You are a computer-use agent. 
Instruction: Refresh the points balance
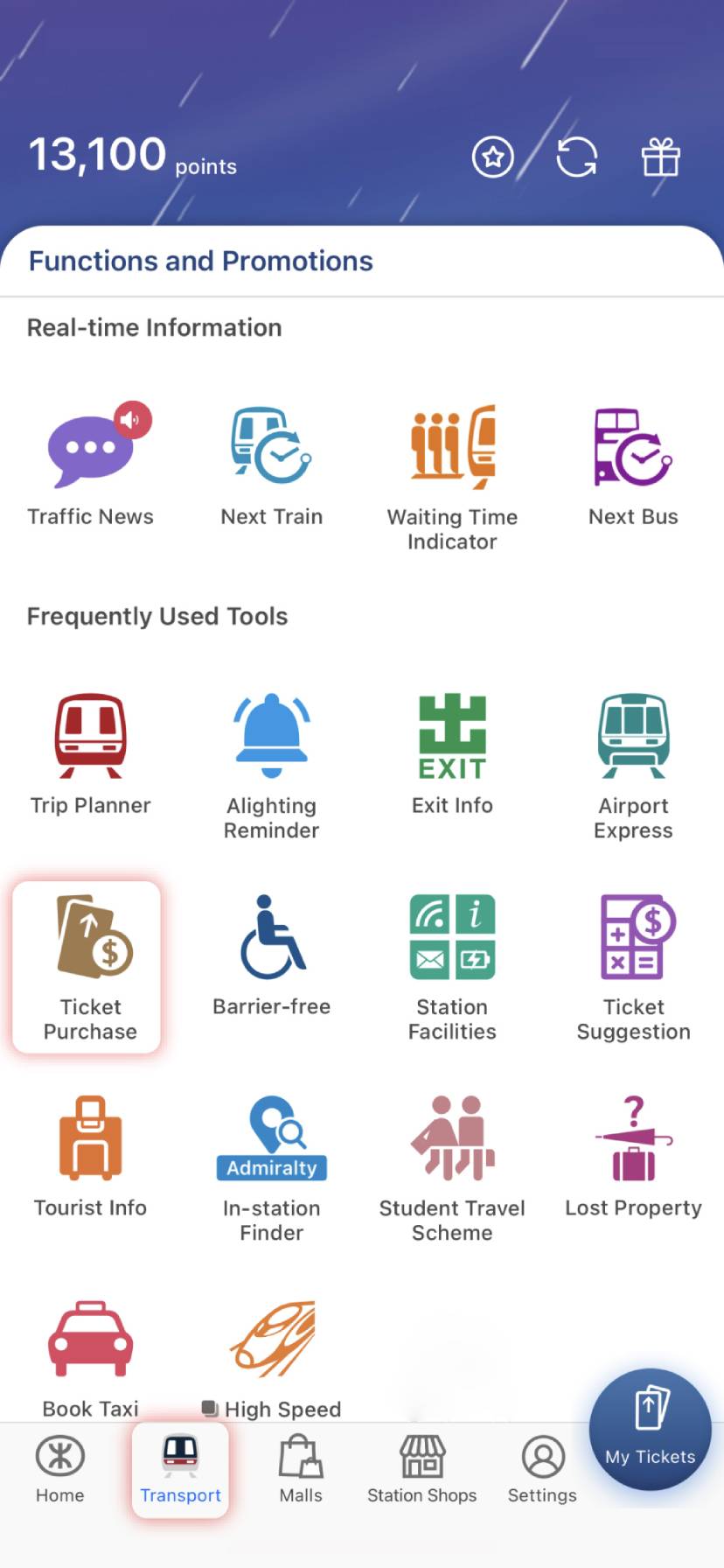pyautogui.click(x=577, y=157)
